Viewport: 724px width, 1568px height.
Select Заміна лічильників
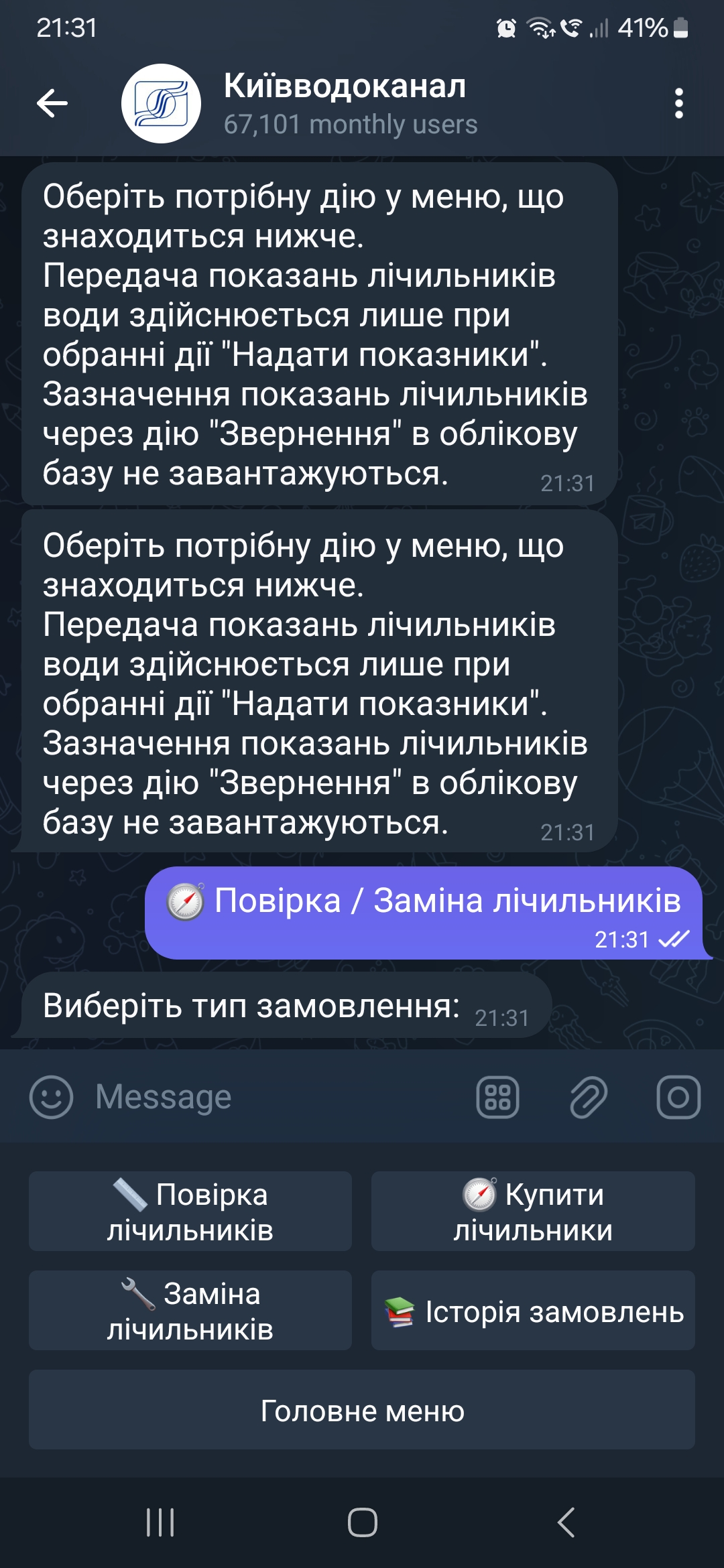tap(190, 1311)
